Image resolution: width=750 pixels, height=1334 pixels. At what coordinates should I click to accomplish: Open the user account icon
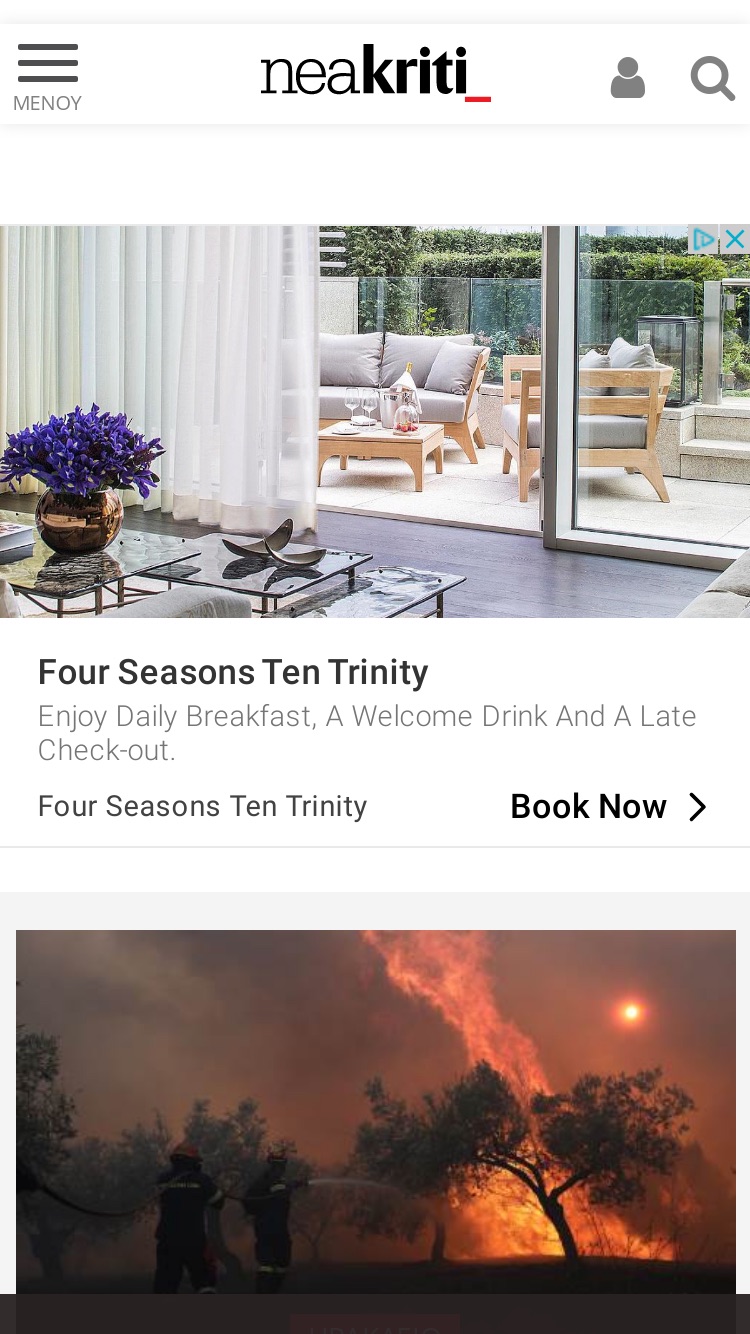pos(628,78)
